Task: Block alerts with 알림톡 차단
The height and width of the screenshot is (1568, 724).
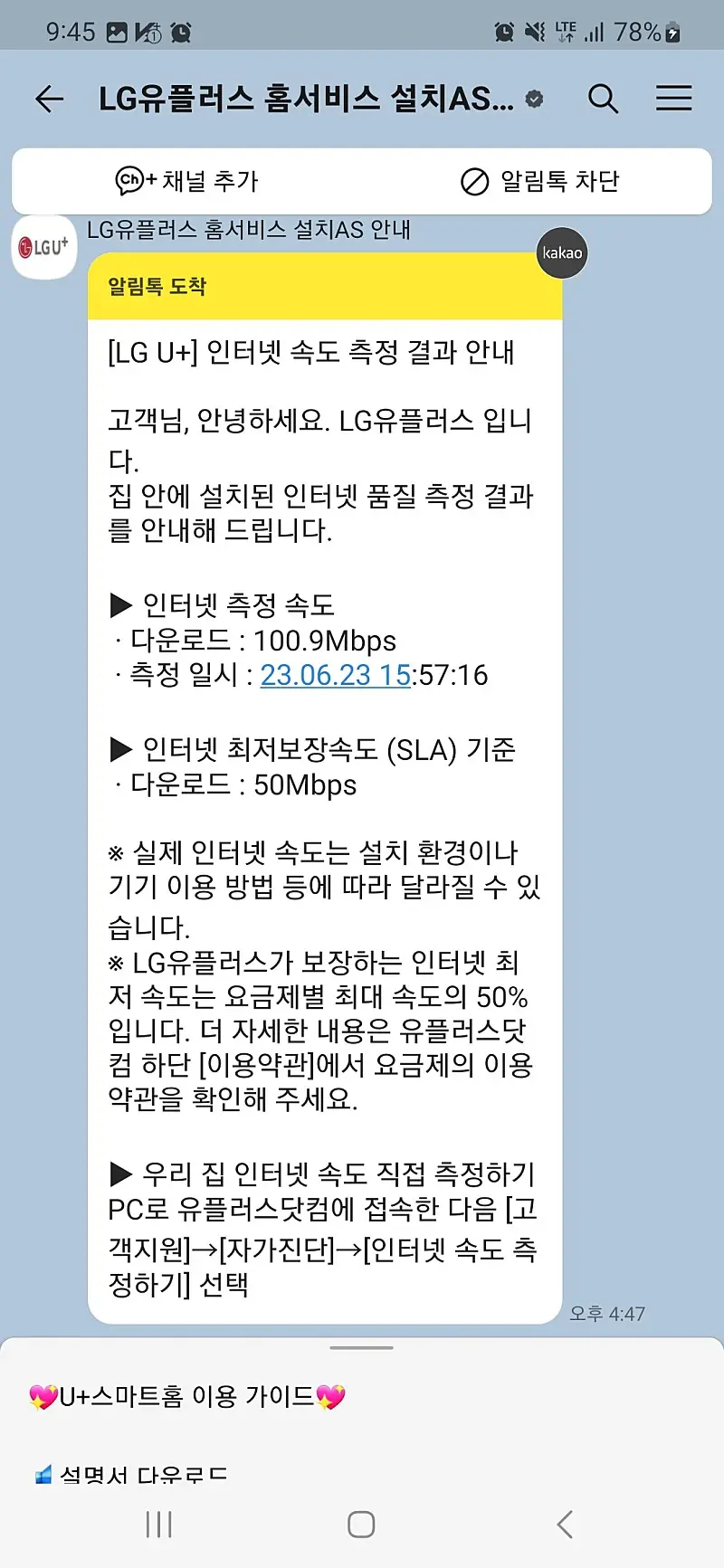Action: 540,181
